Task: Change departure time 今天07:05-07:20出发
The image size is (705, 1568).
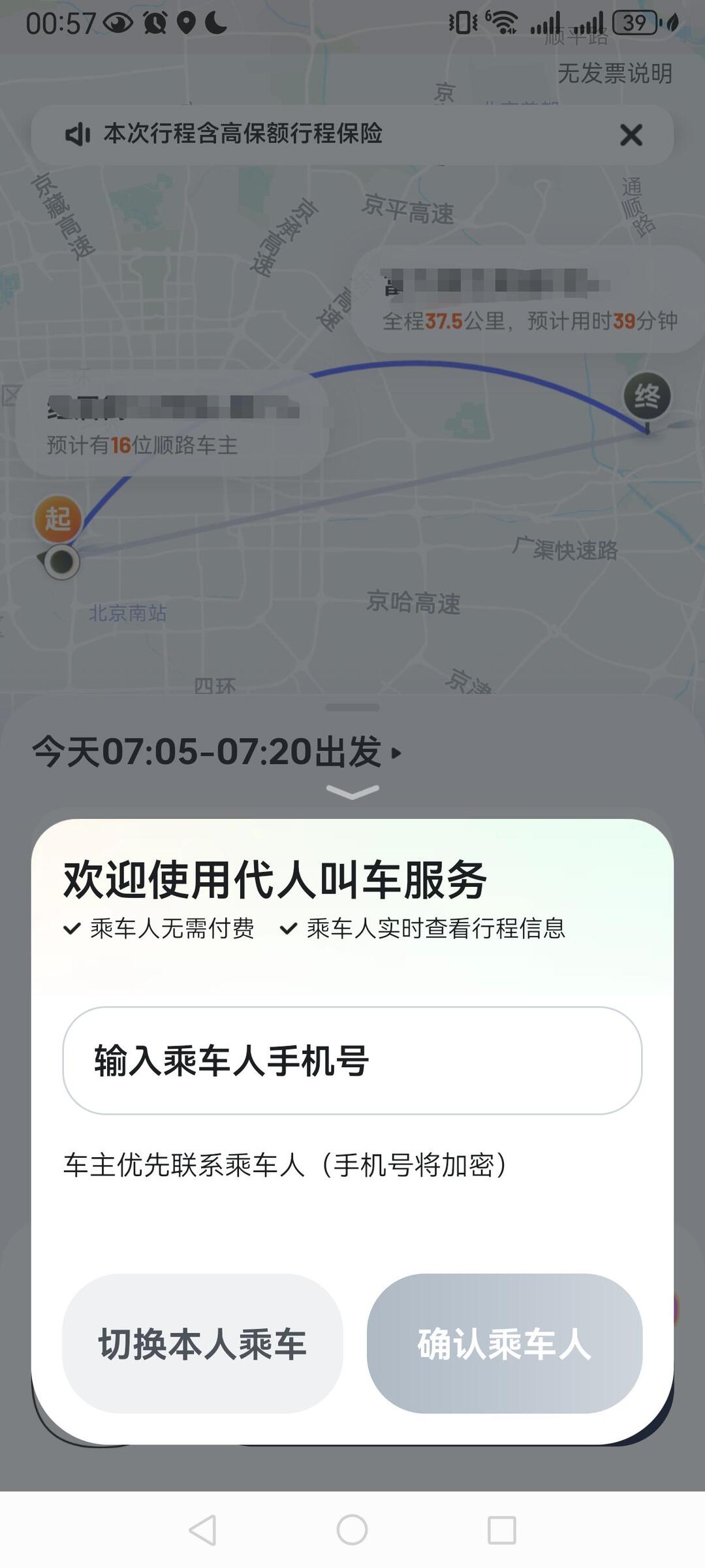Action: pyautogui.click(x=217, y=752)
